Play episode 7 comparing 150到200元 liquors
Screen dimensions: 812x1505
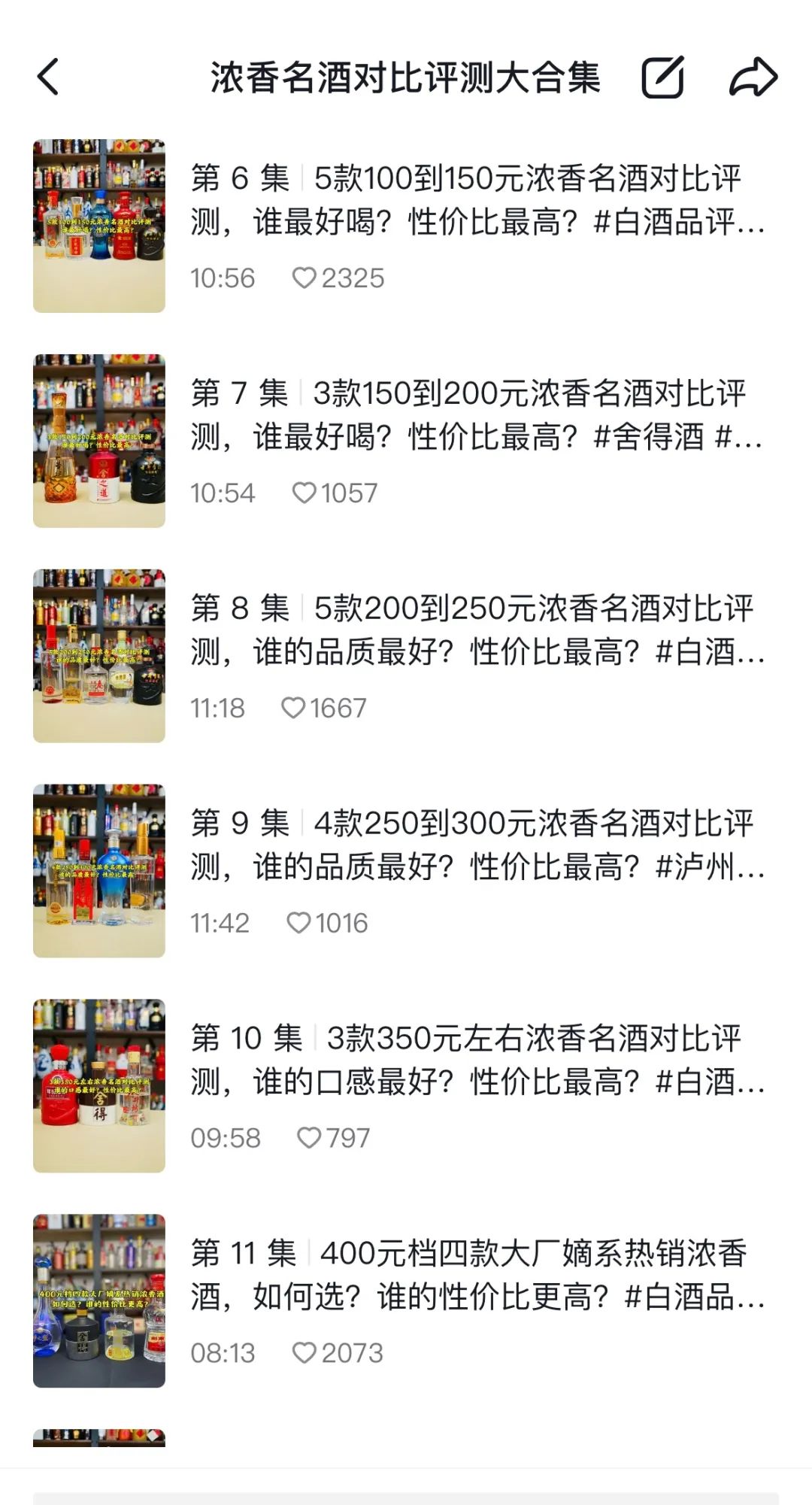pyautogui.click(x=406, y=441)
